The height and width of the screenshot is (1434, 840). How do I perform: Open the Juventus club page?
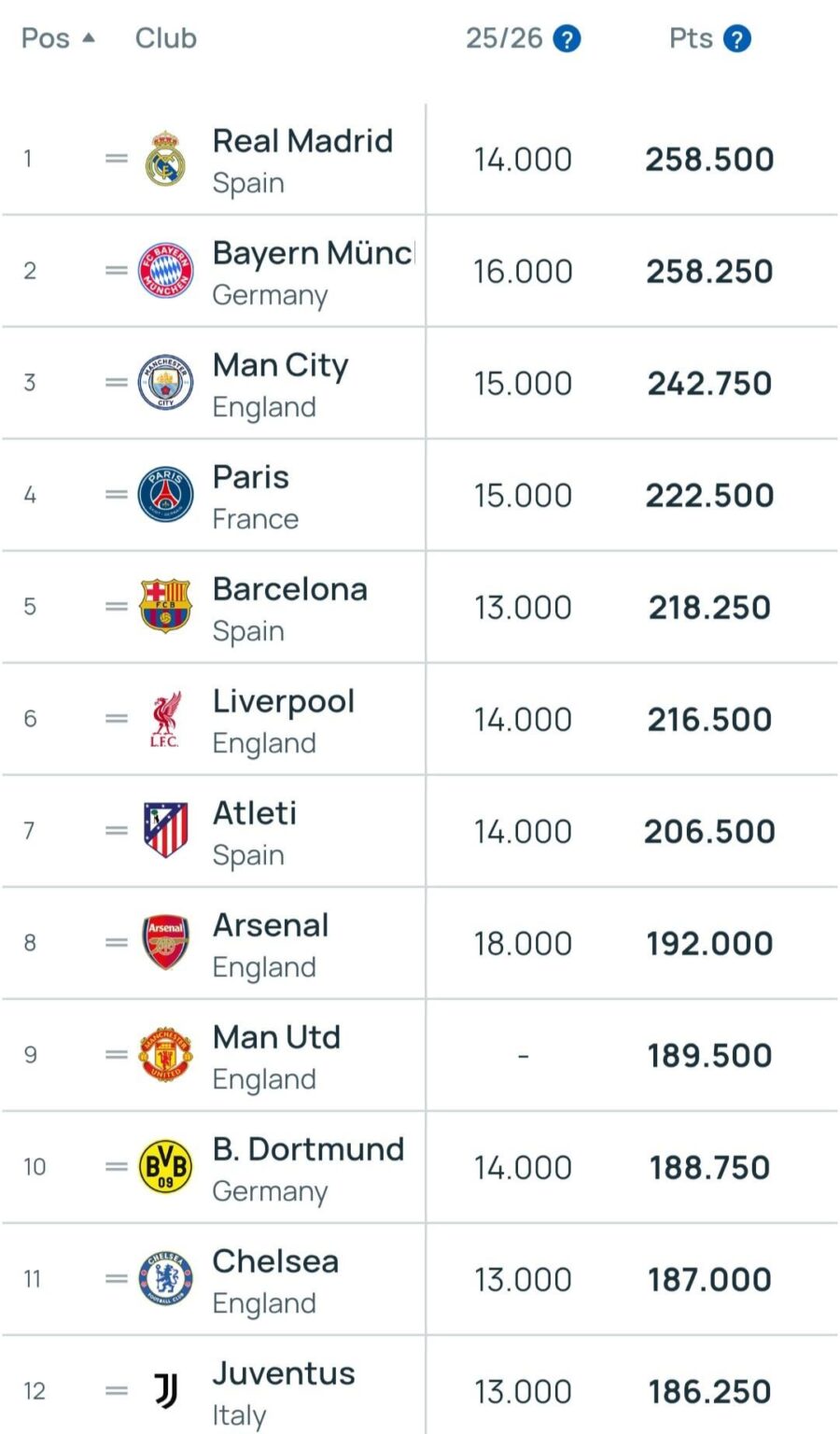tap(283, 1372)
